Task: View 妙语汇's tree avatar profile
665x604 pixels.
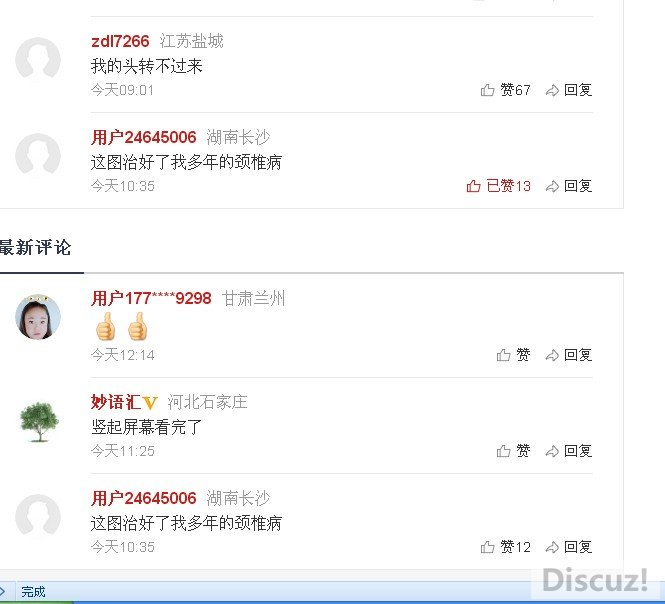Action: [x=38, y=421]
